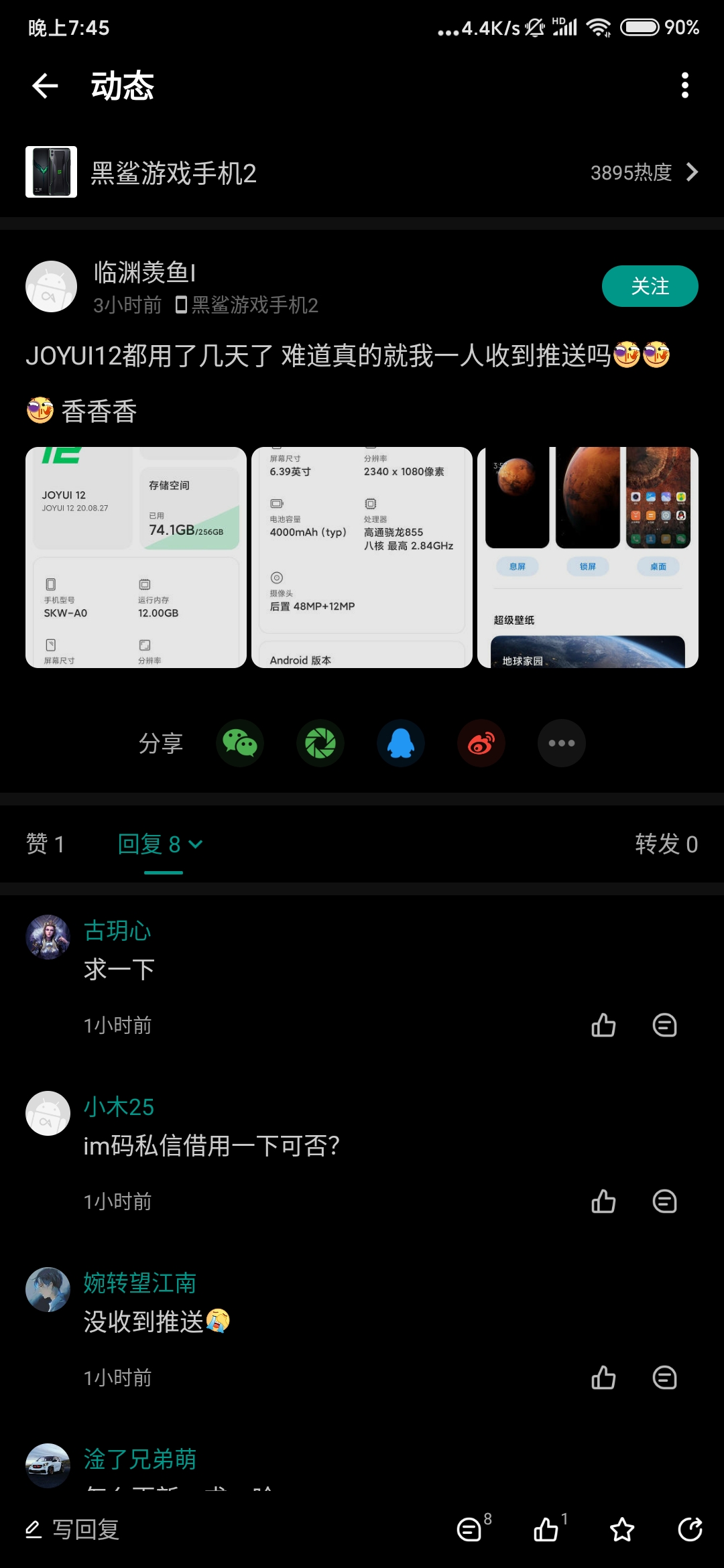724x1568 pixels.
Task: Open the first JOYUI 12 screenshot thumbnail
Action: point(136,558)
